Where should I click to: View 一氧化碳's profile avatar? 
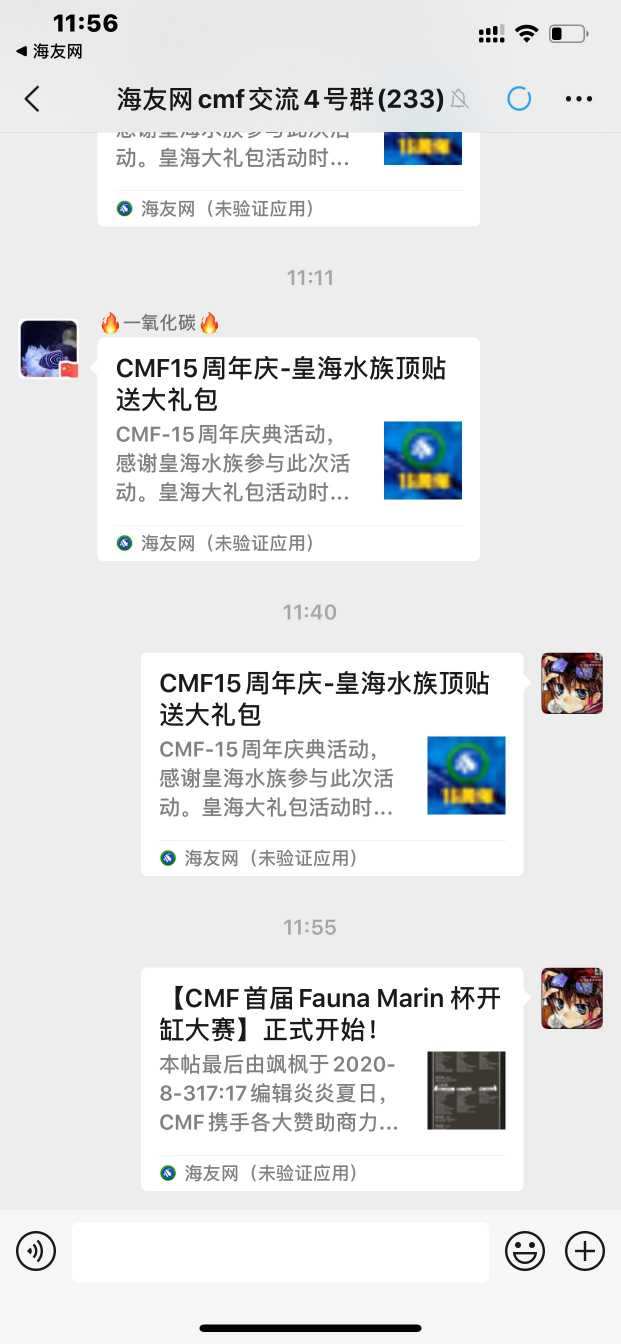pos(49,349)
